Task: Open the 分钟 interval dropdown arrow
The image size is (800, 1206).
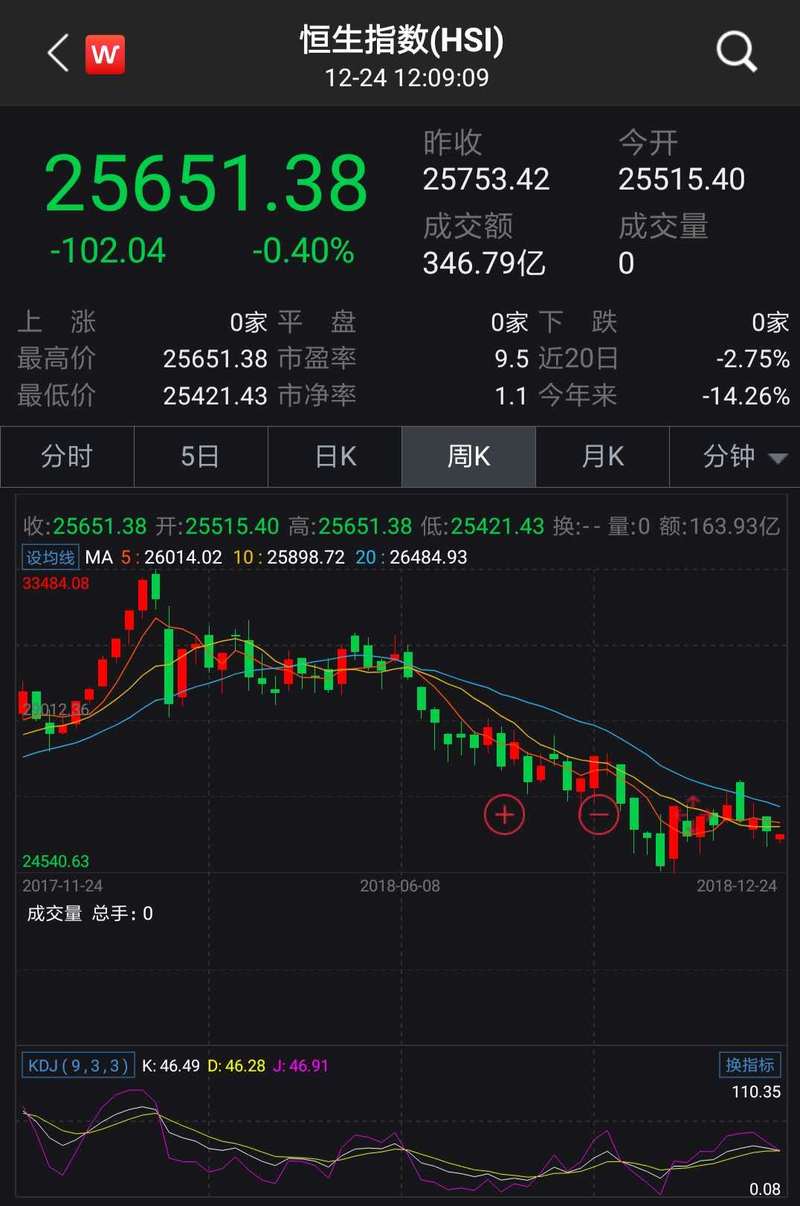Action: tap(779, 456)
